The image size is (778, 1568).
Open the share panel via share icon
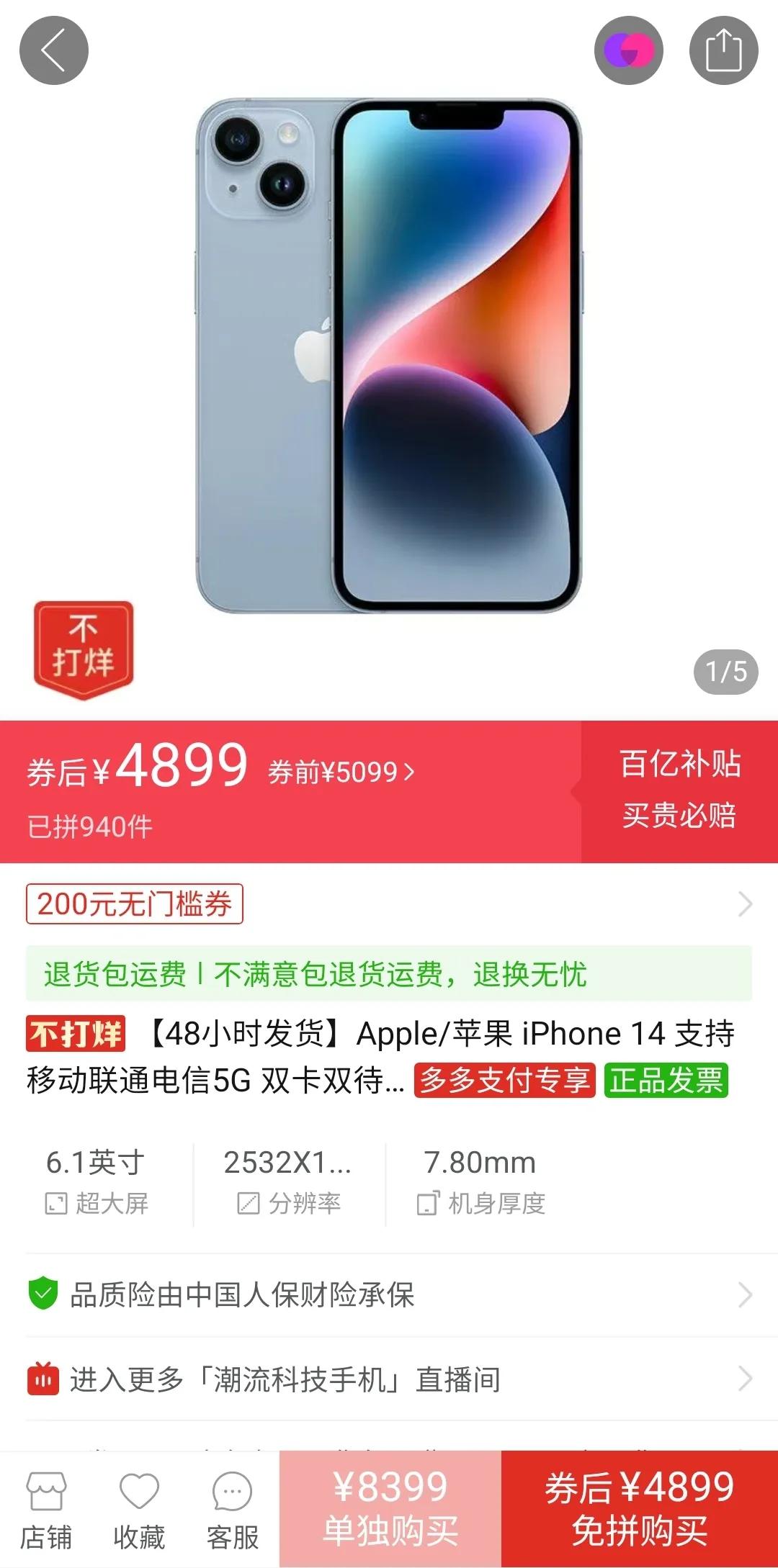(x=723, y=50)
